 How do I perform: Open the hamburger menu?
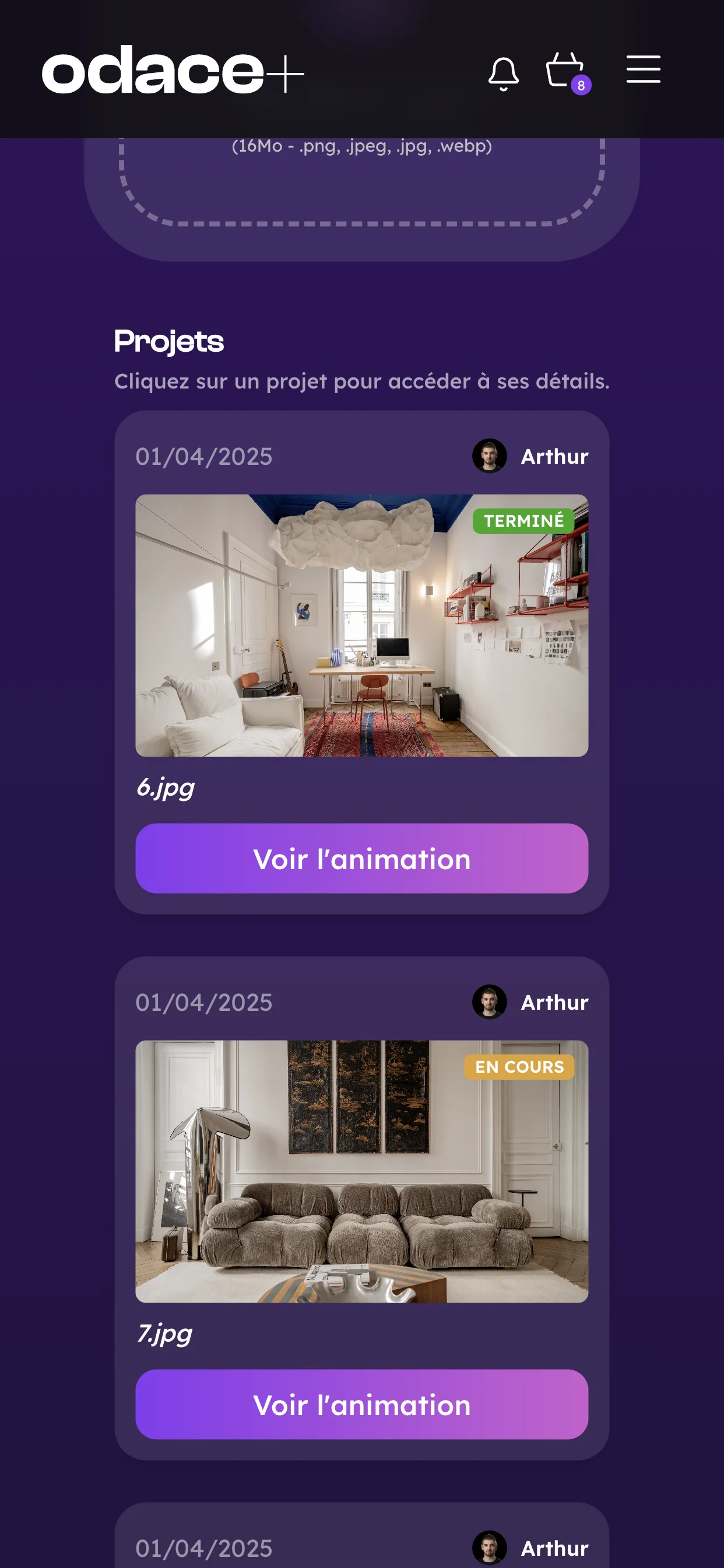(x=643, y=69)
